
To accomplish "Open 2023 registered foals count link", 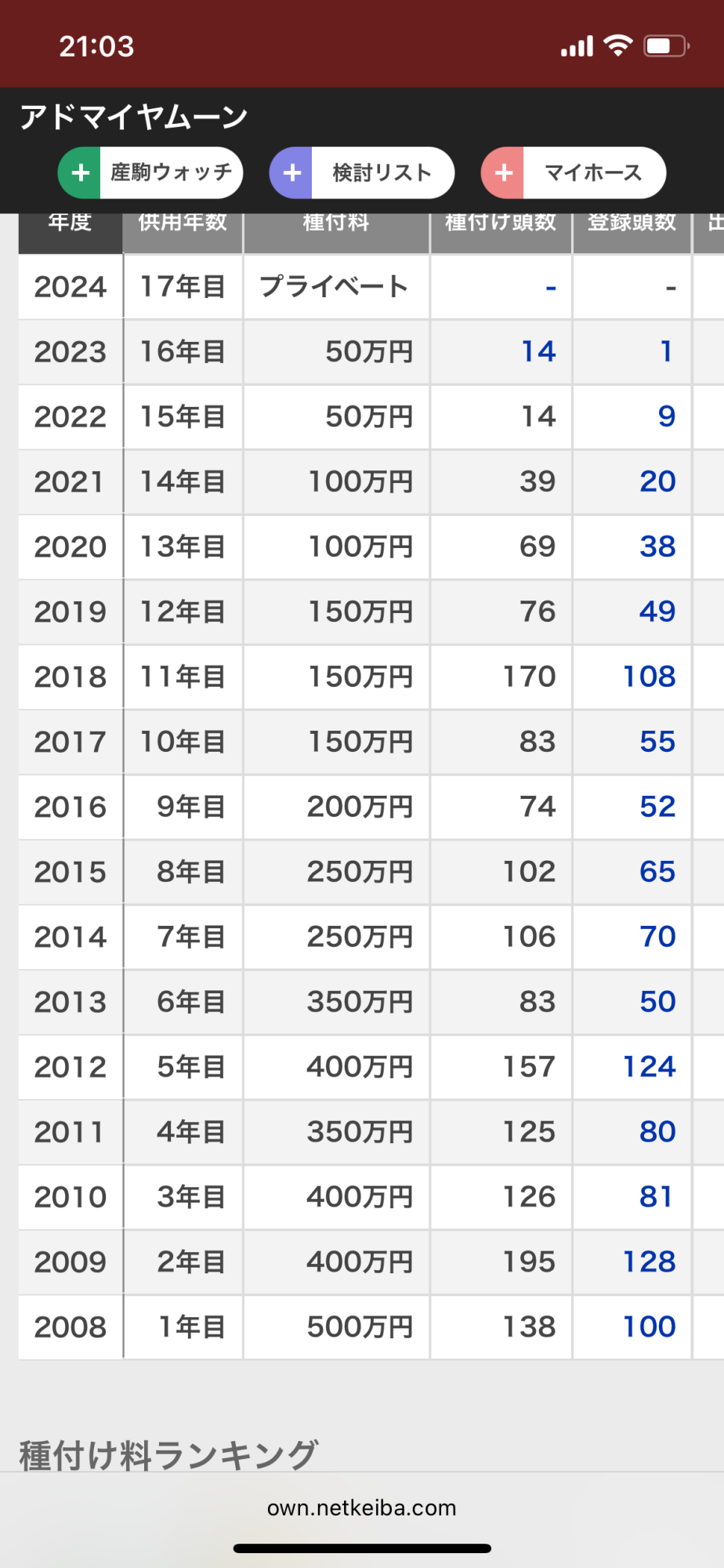I will [666, 352].
